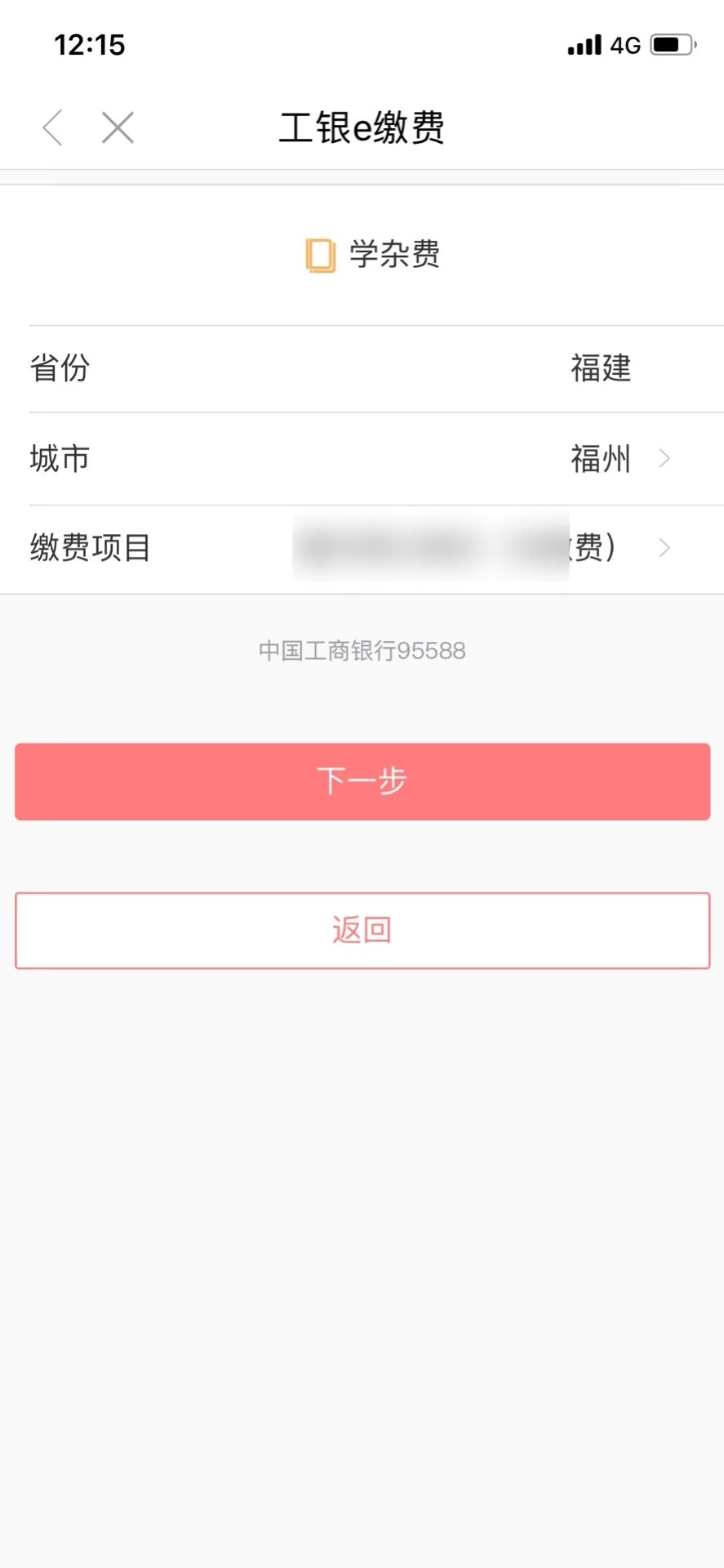Close the 工银e缴费 page
The width and height of the screenshot is (724, 1568).
[118, 128]
